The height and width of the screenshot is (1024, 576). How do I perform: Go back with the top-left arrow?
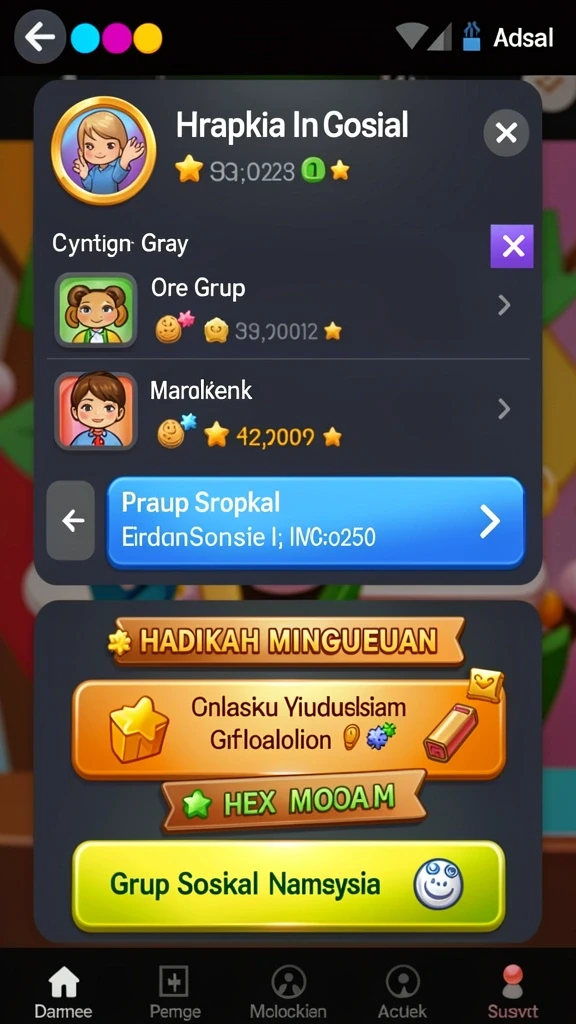tap(40, 37)
